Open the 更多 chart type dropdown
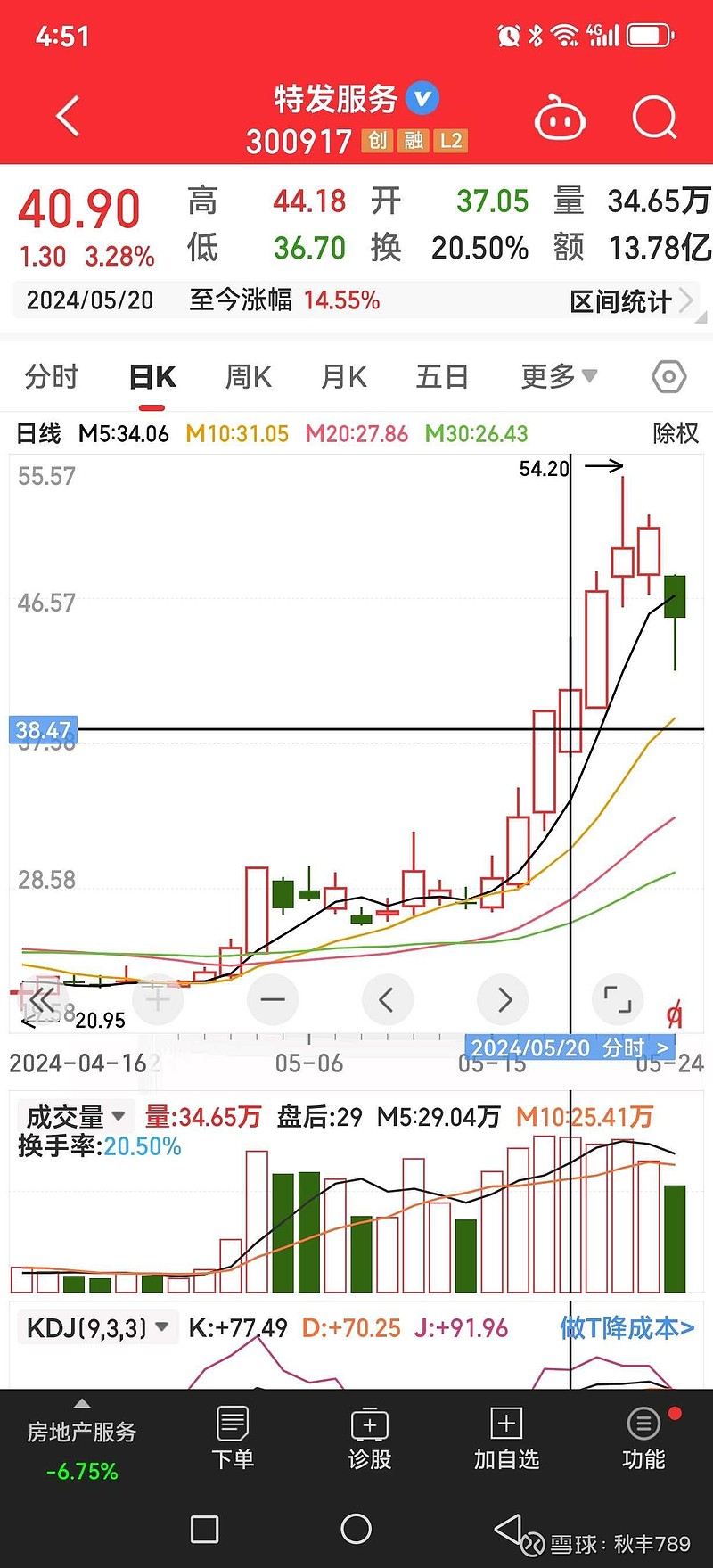 pos(554,376)
